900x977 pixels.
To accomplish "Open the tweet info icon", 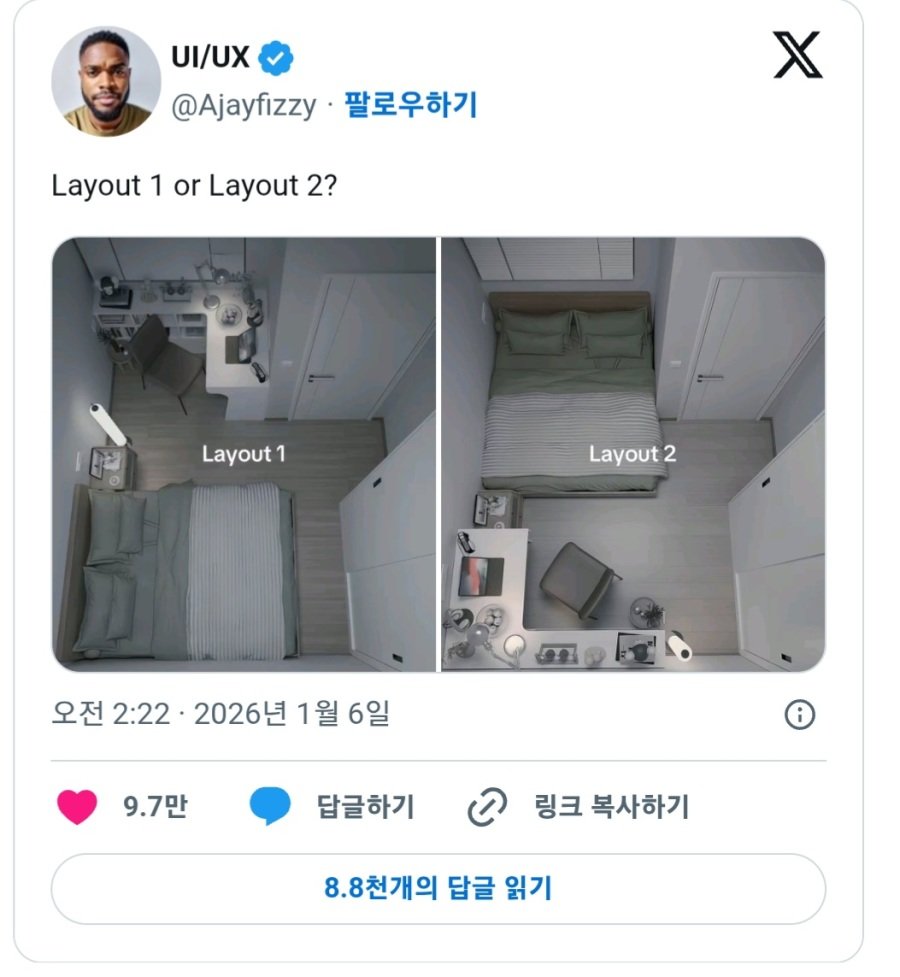I will click(799, 714).
